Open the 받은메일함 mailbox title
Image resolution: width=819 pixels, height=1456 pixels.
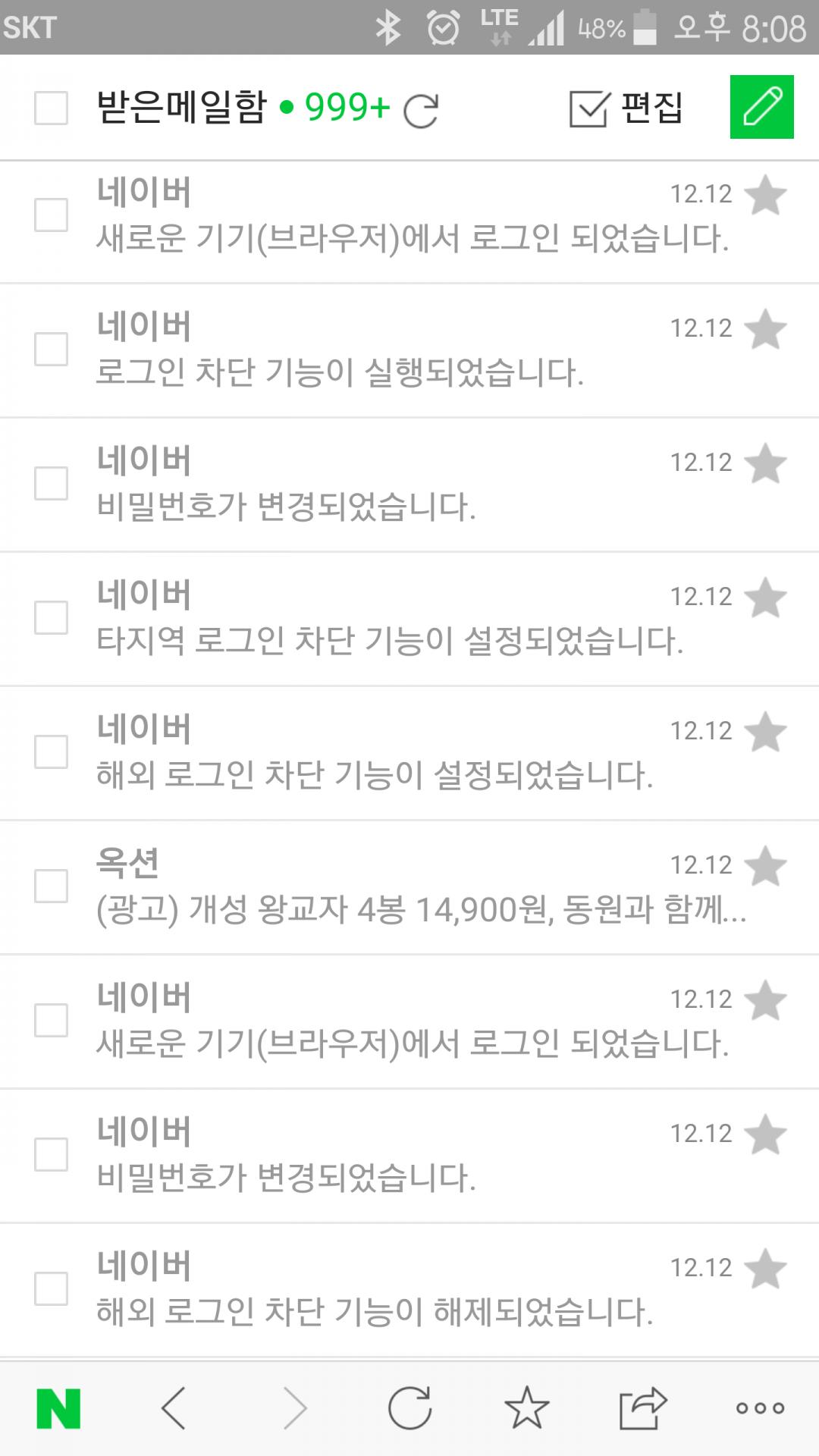182,107
